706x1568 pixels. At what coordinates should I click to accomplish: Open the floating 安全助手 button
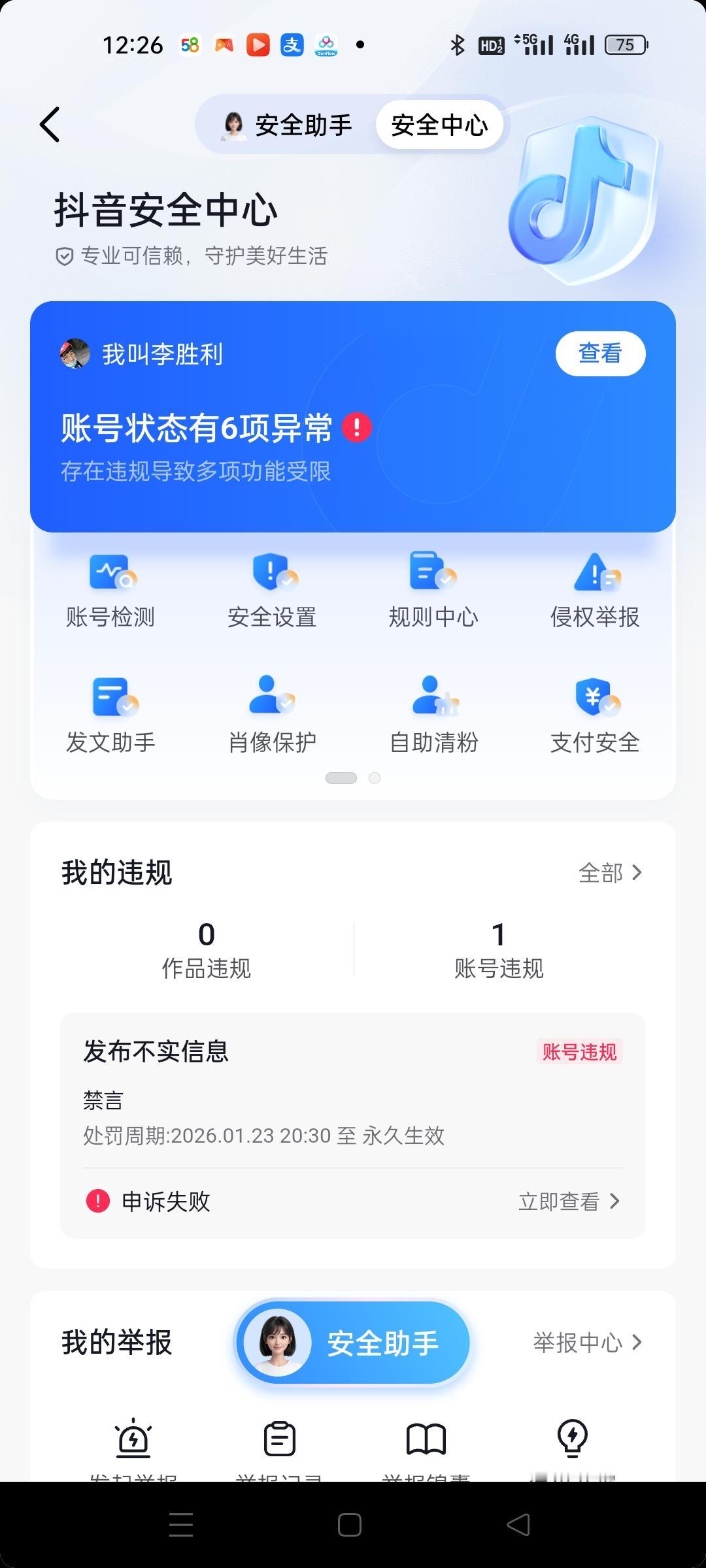353,1343
